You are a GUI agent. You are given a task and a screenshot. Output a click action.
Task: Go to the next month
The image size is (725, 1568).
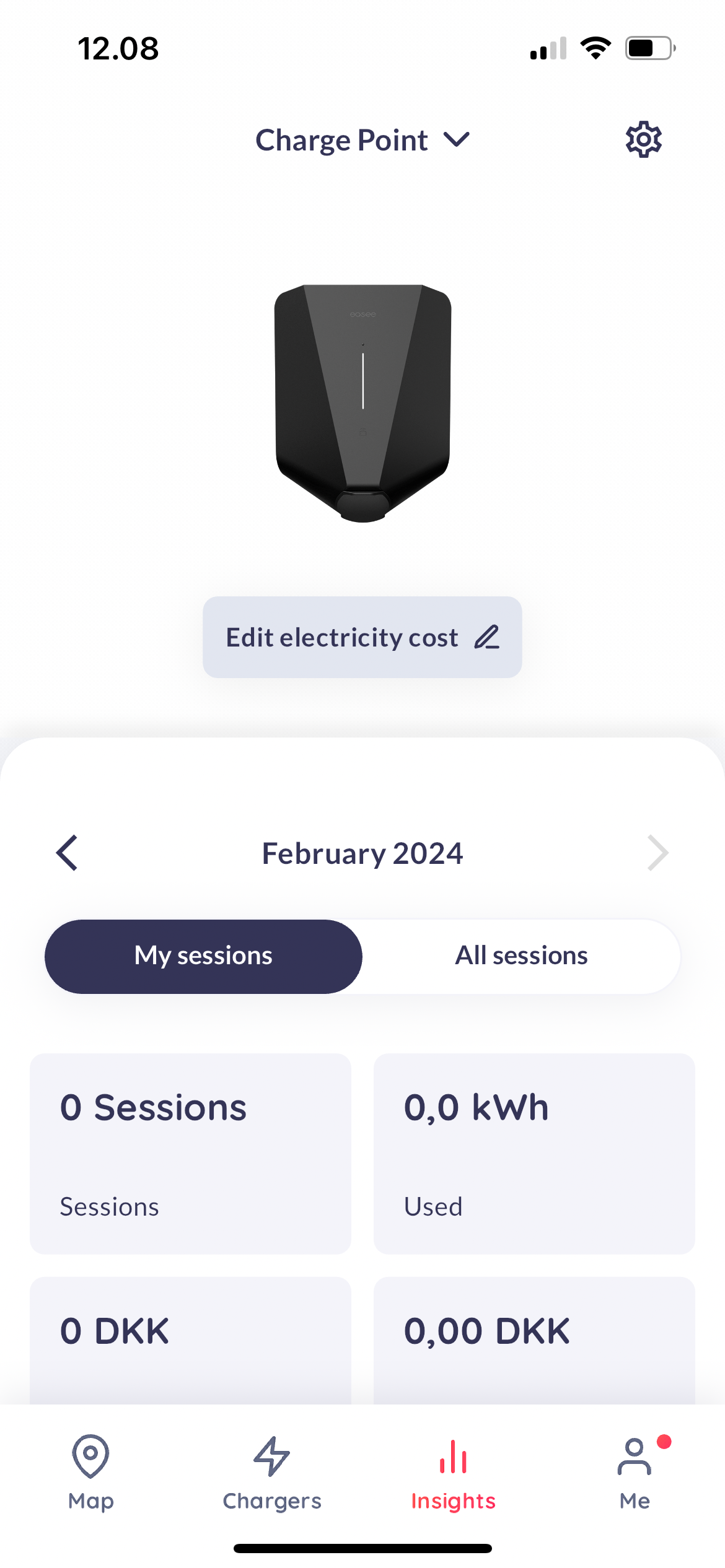click(x=657, y=853)
